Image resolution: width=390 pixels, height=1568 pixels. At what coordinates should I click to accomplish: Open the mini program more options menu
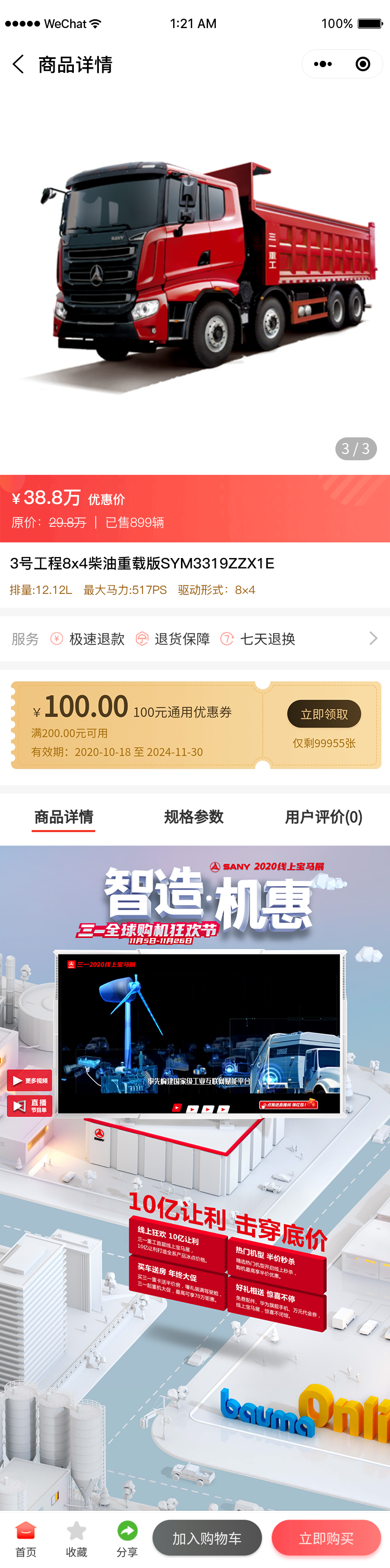[322, 64]
